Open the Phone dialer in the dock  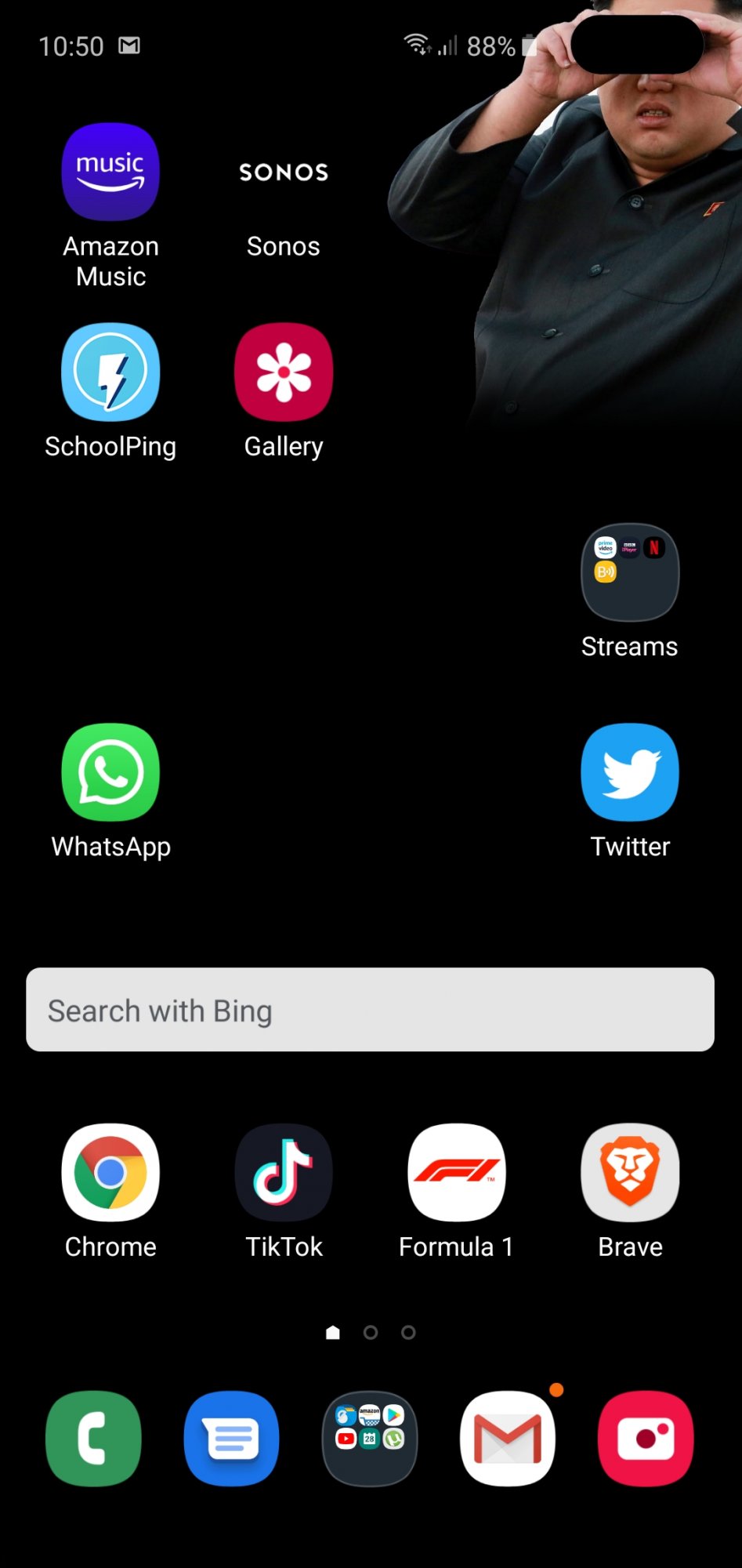click(93, 1439)
